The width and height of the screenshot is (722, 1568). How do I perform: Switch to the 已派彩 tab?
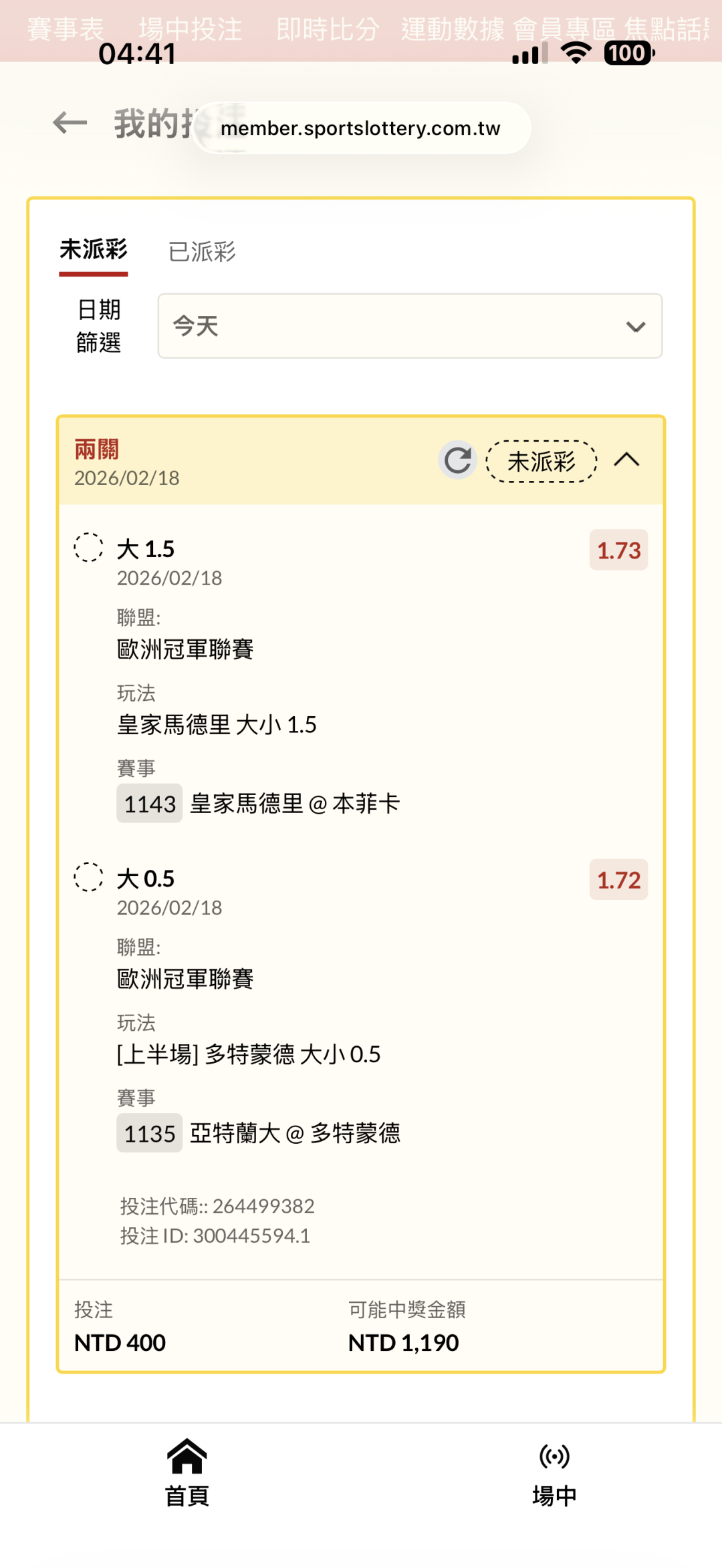tap(202, 252)
